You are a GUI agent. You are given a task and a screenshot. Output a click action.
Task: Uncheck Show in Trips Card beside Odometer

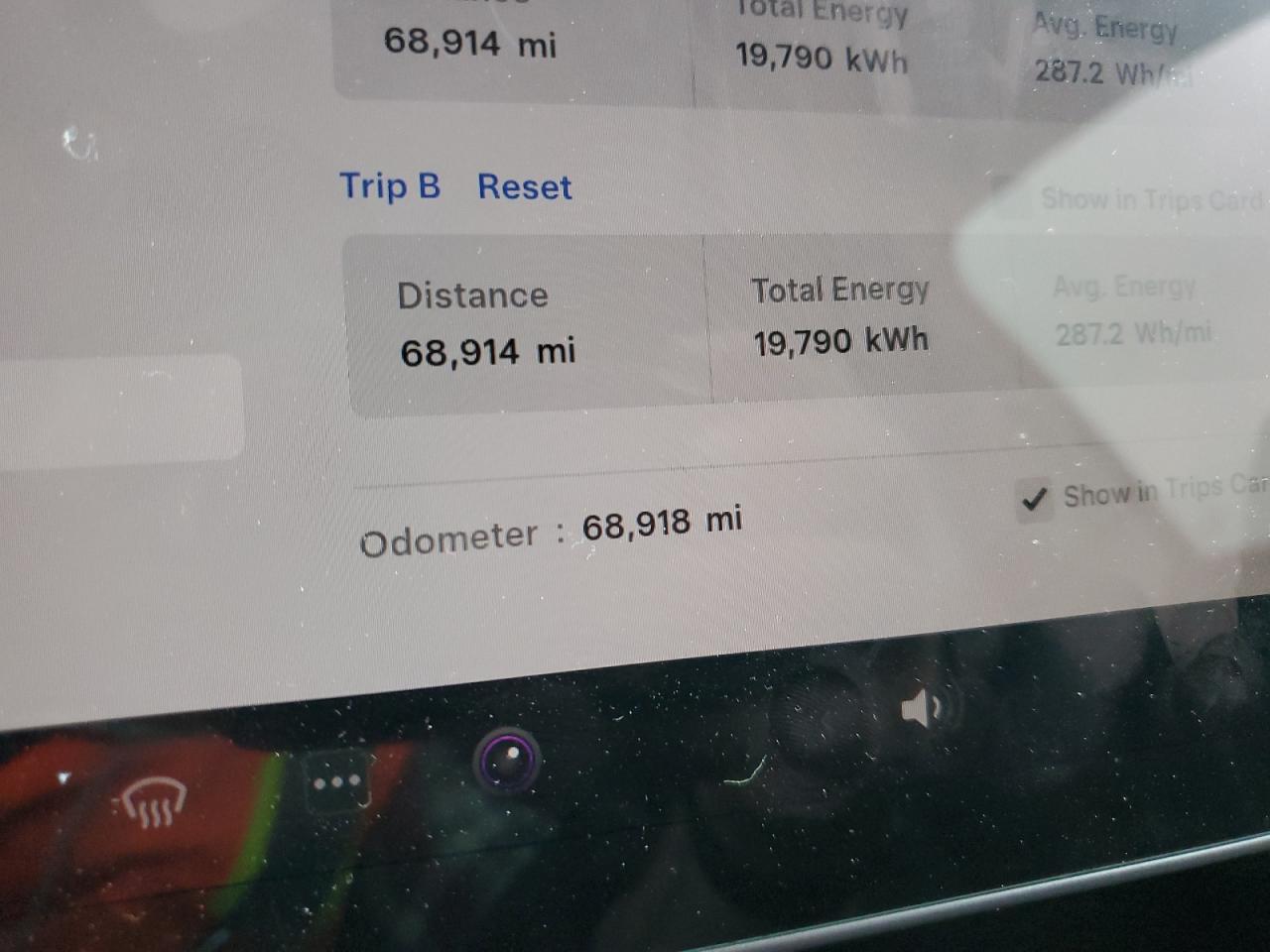tap(1034, 499)
